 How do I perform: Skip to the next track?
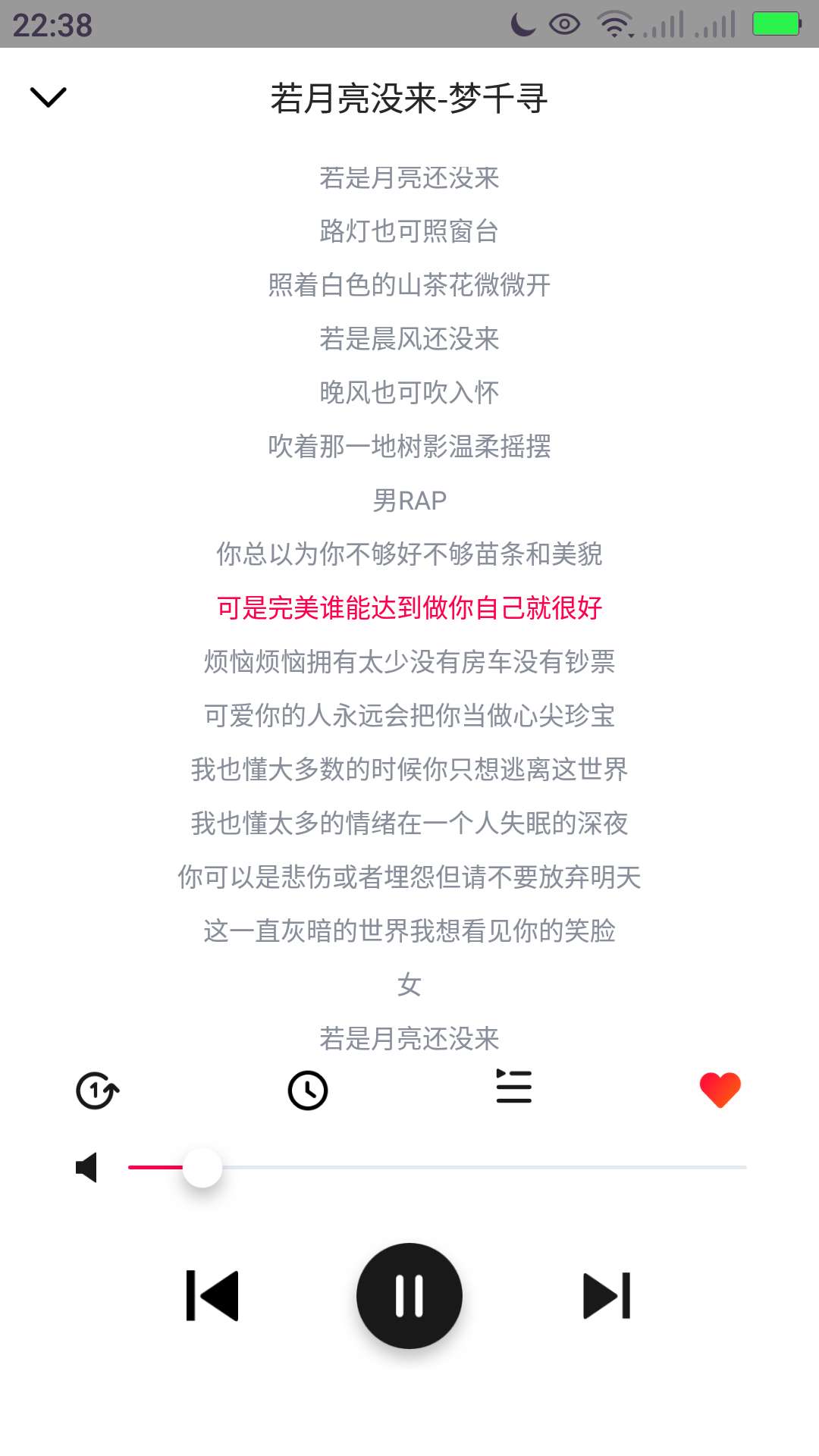coord(607,1295)
